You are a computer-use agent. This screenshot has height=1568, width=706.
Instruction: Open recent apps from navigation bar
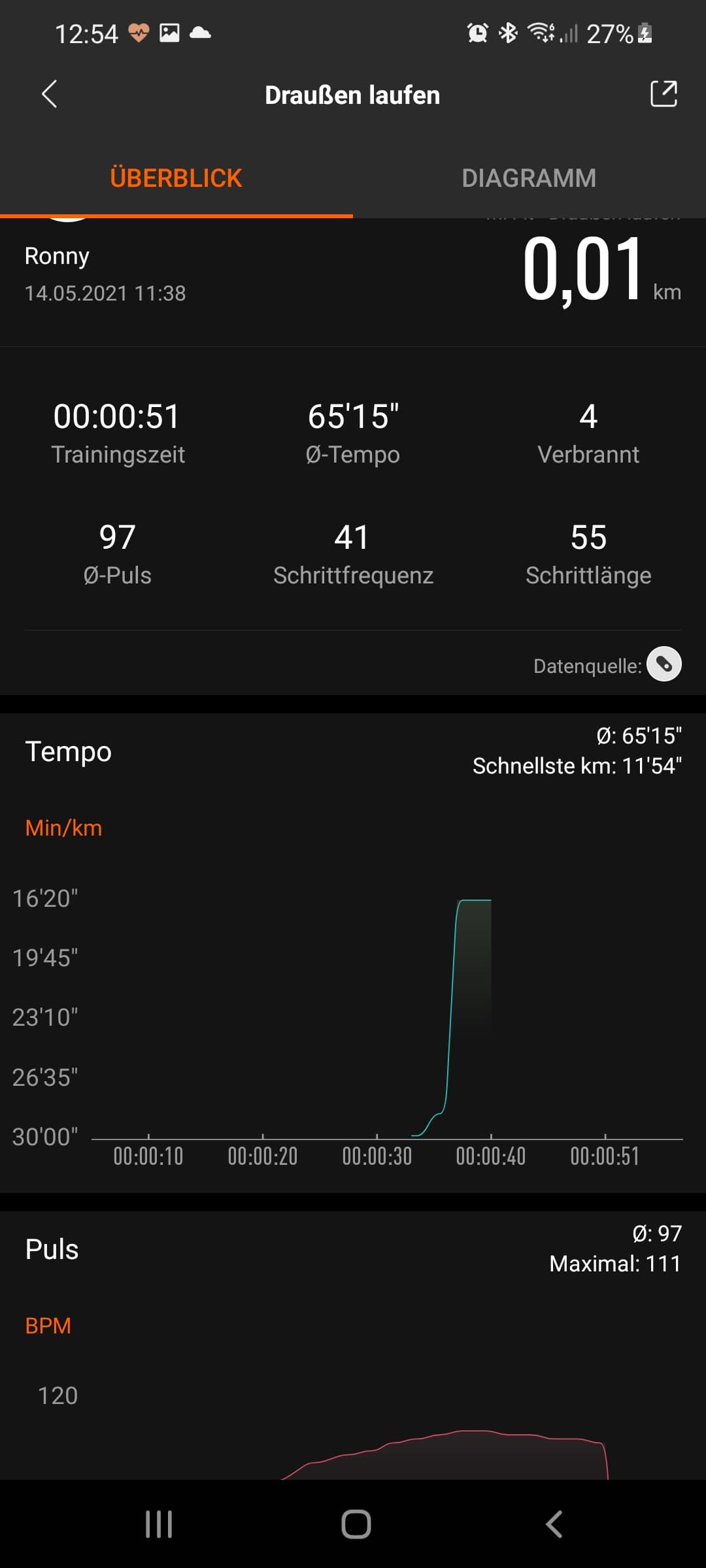click(x=159, y=1524)
